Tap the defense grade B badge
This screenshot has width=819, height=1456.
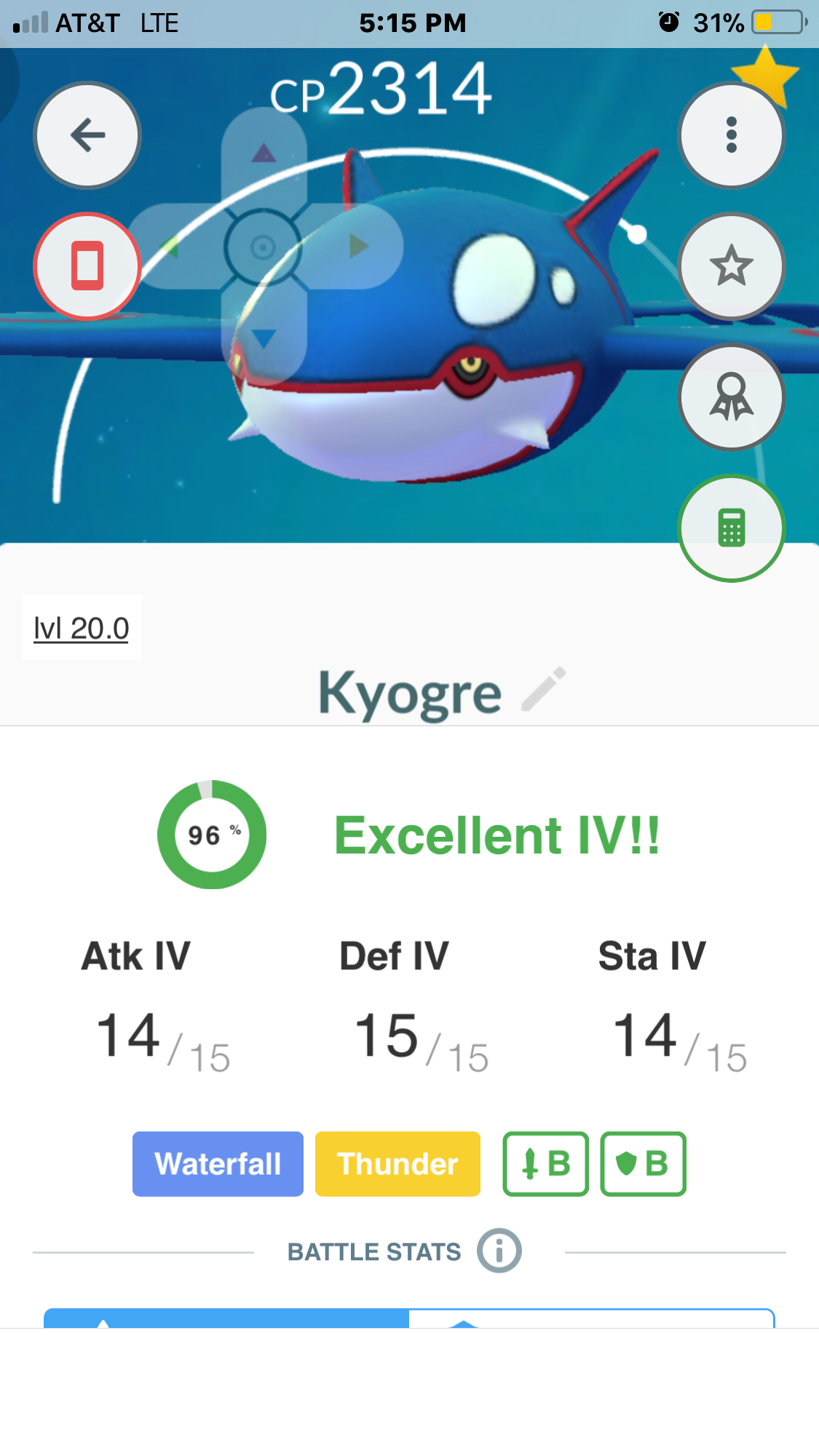[643, 1163]
